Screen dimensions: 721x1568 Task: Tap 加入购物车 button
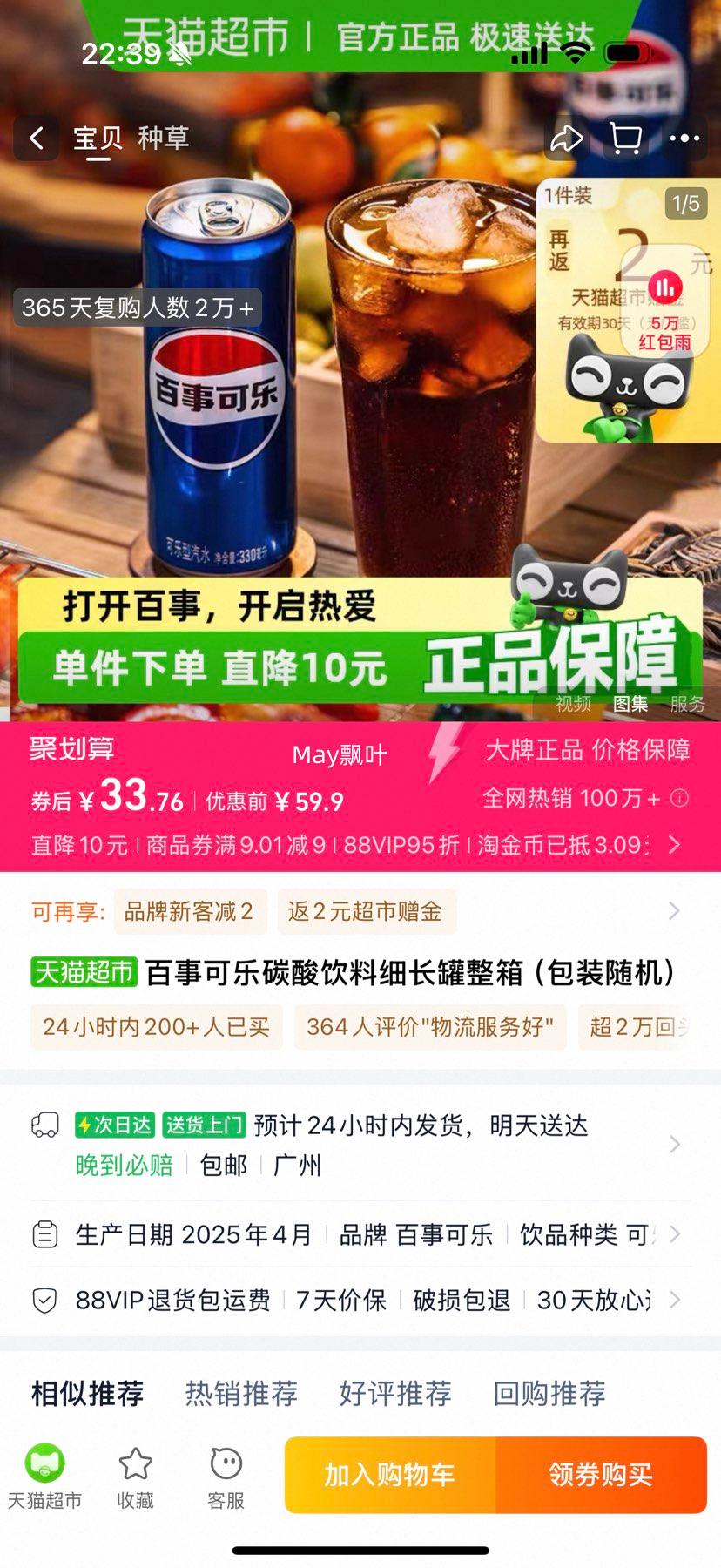click(x=389, y=1475)
